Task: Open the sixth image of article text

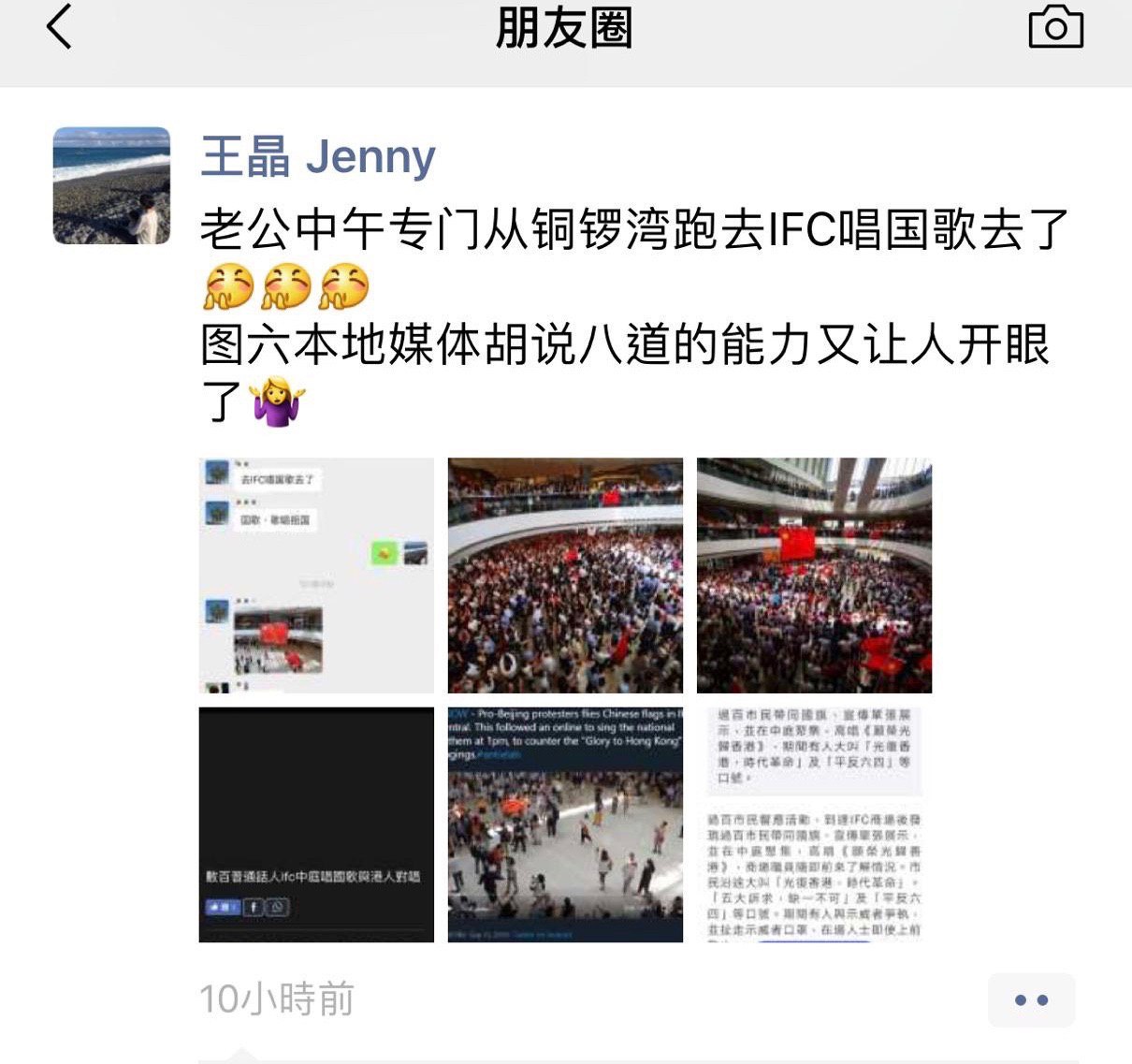Action: tap(814, 824)
